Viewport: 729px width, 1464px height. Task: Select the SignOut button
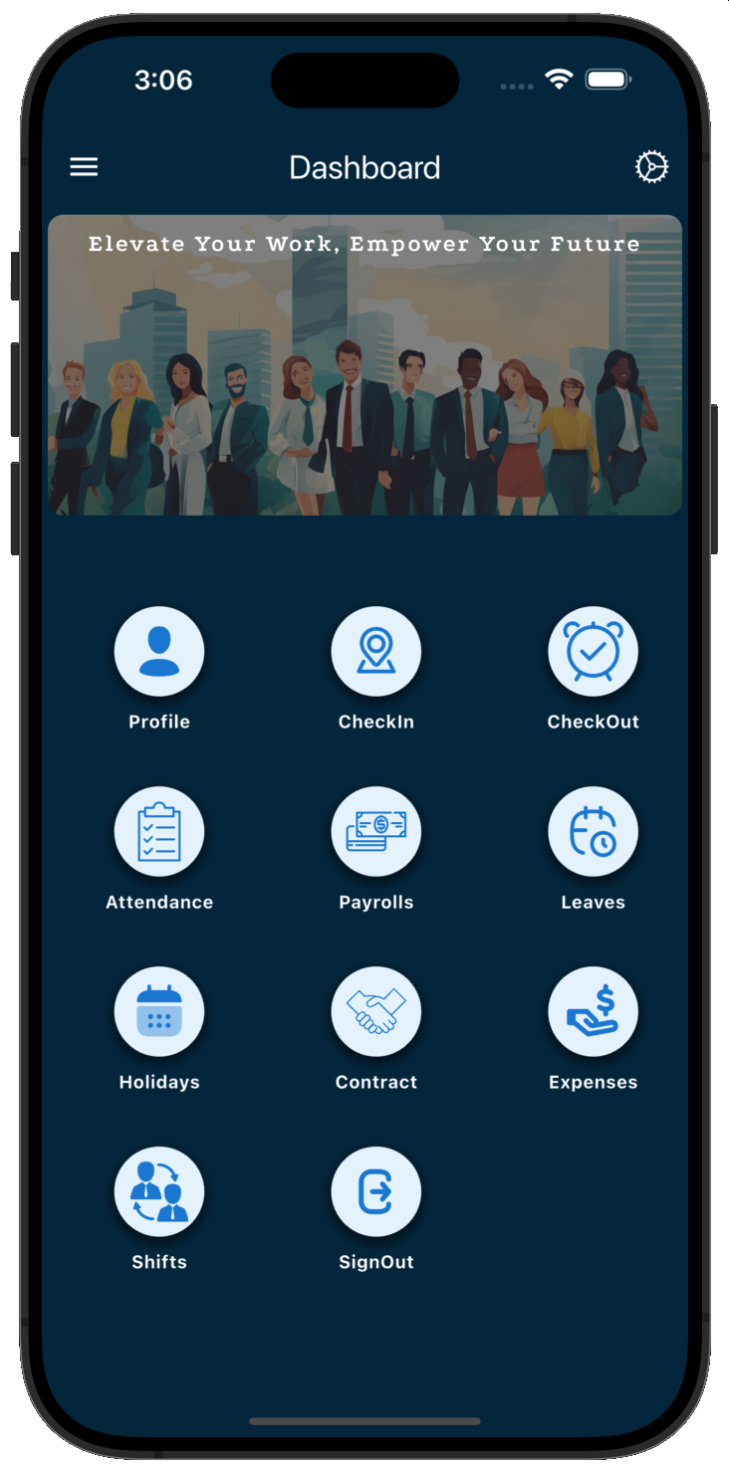tap(376, 1192)
